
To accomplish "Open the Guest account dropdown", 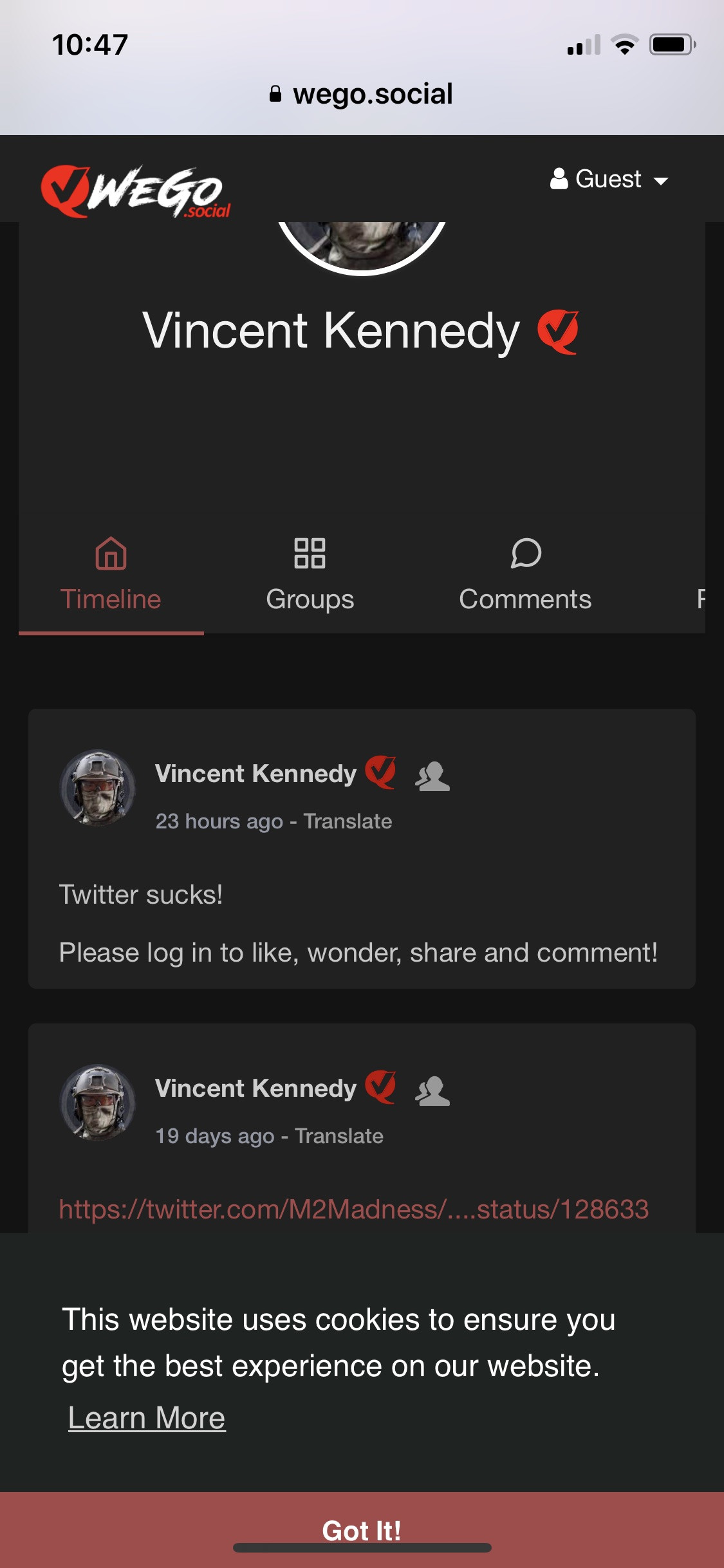I will tap(609, 179).
